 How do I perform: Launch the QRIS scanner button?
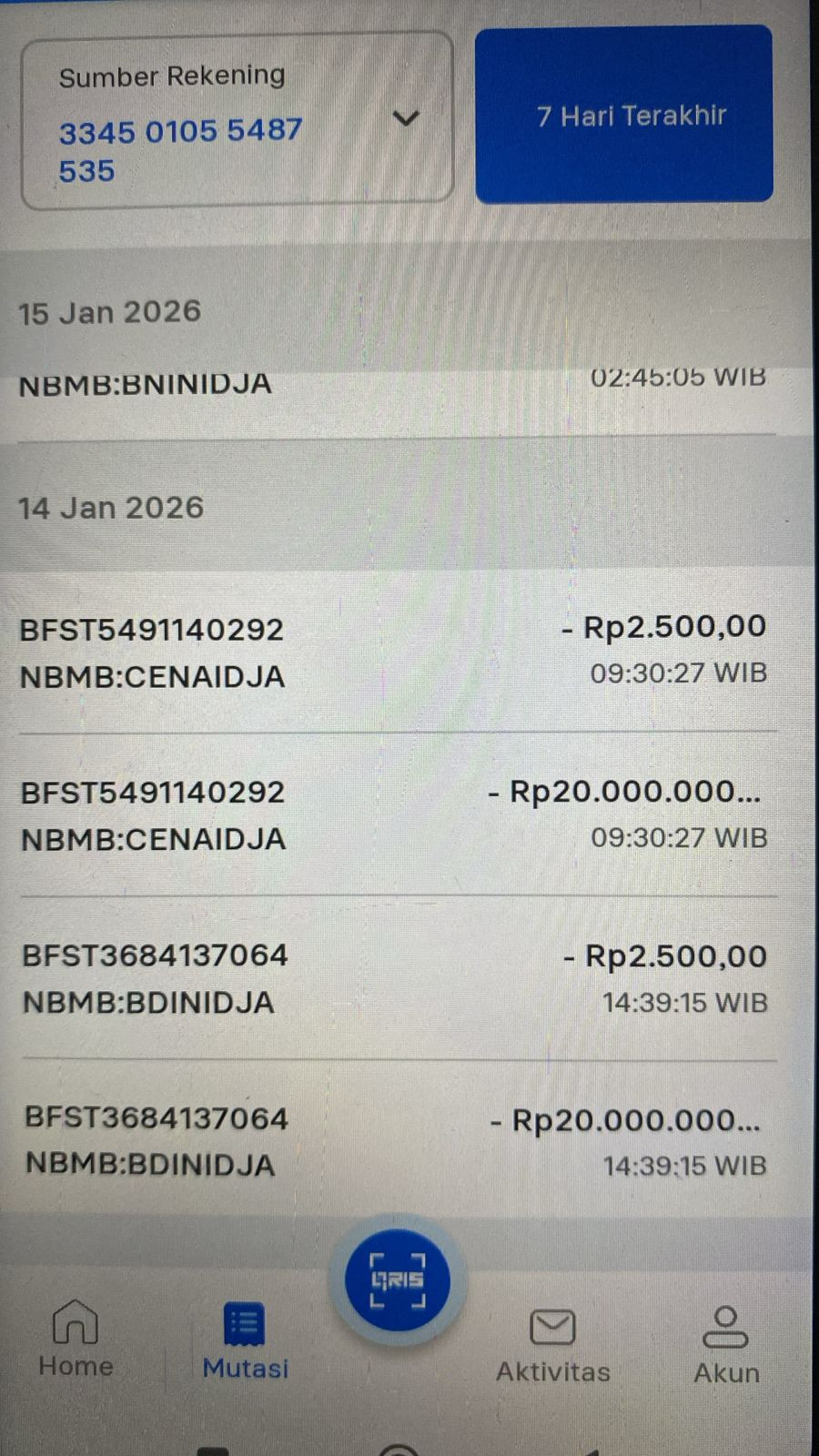pos(398,1279)
